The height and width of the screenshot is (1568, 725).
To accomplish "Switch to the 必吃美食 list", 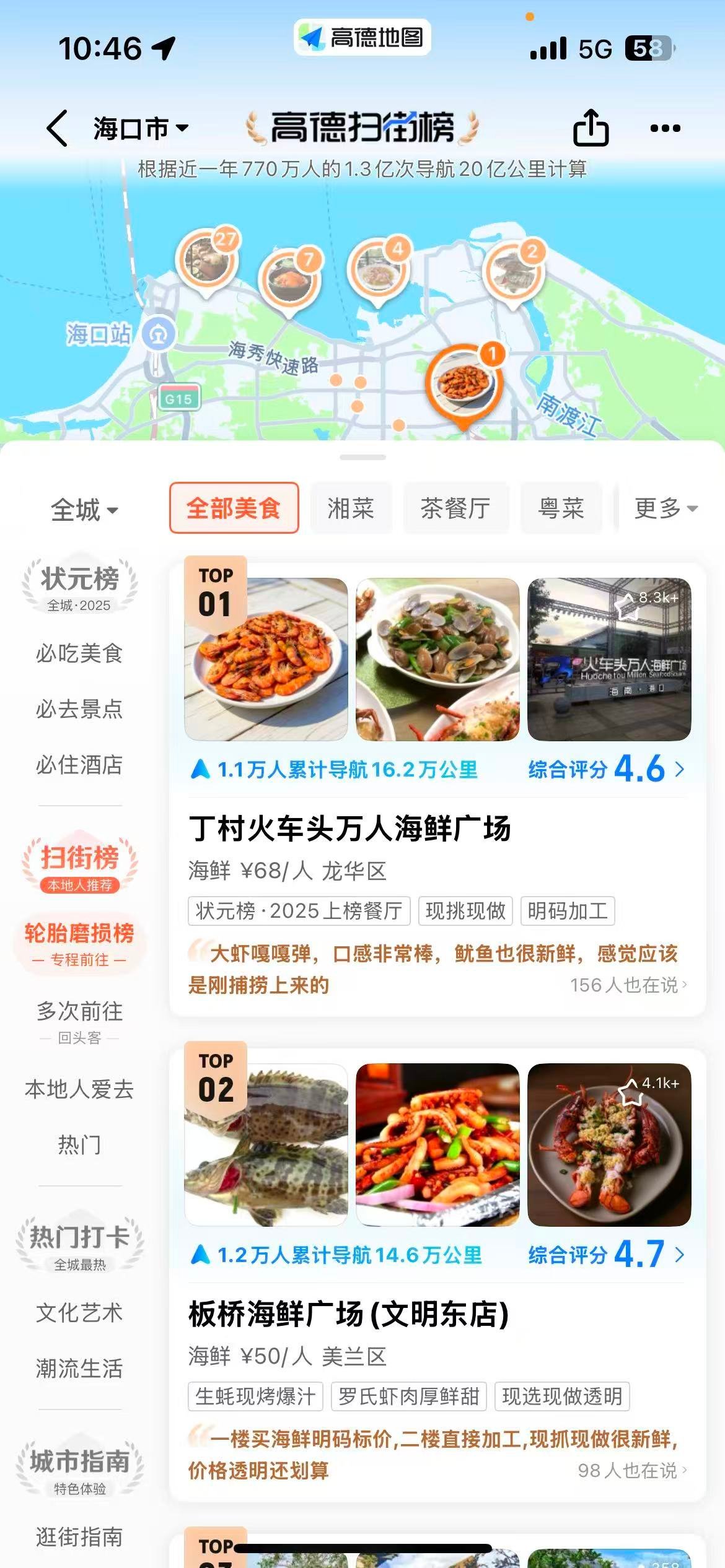I will pos(79,653).
